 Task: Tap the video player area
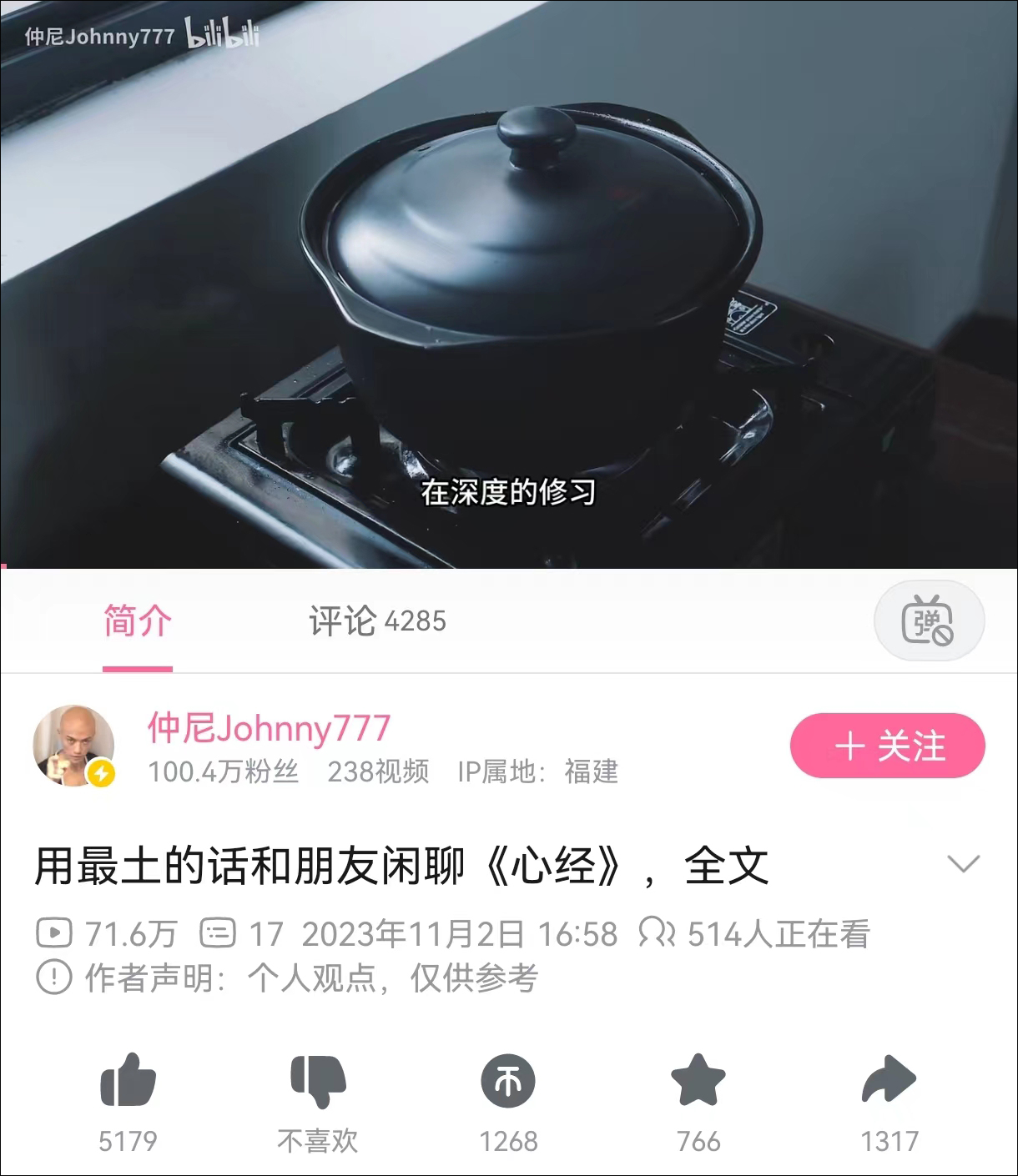point(509,284)
